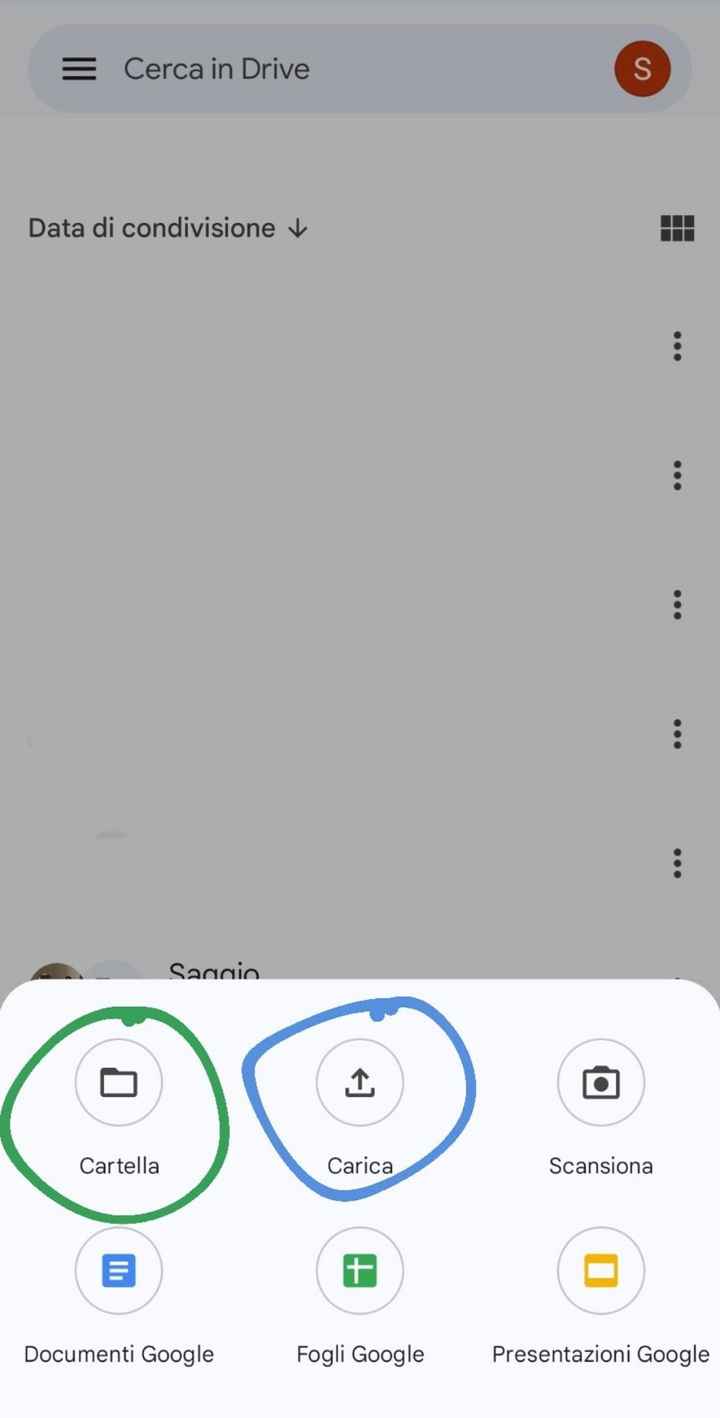
Task: Select Scansiona to scan a document
Action: 601,1083
